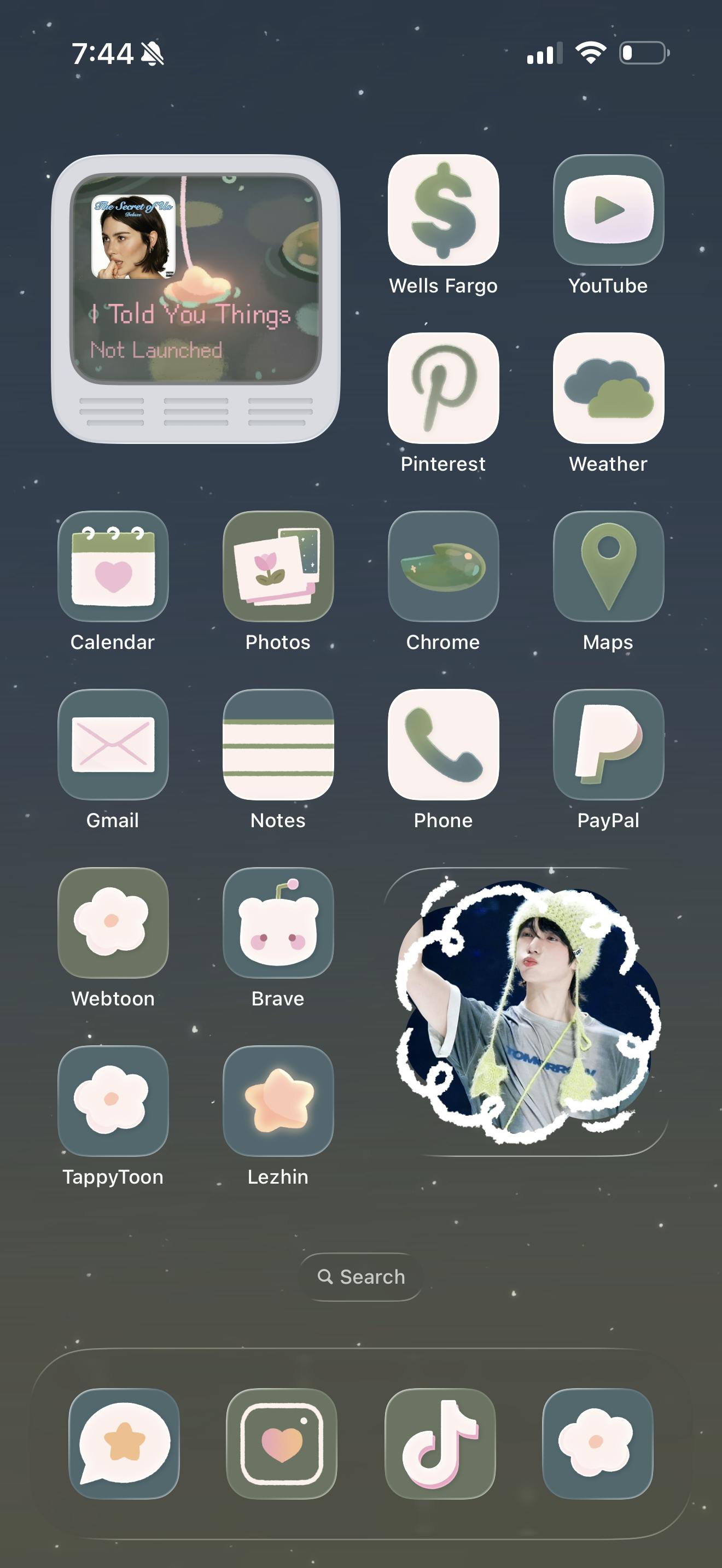Open the Notes app
Viewport: 722px width, 1568px height.
pyautogui.click(x=278, y=745)
